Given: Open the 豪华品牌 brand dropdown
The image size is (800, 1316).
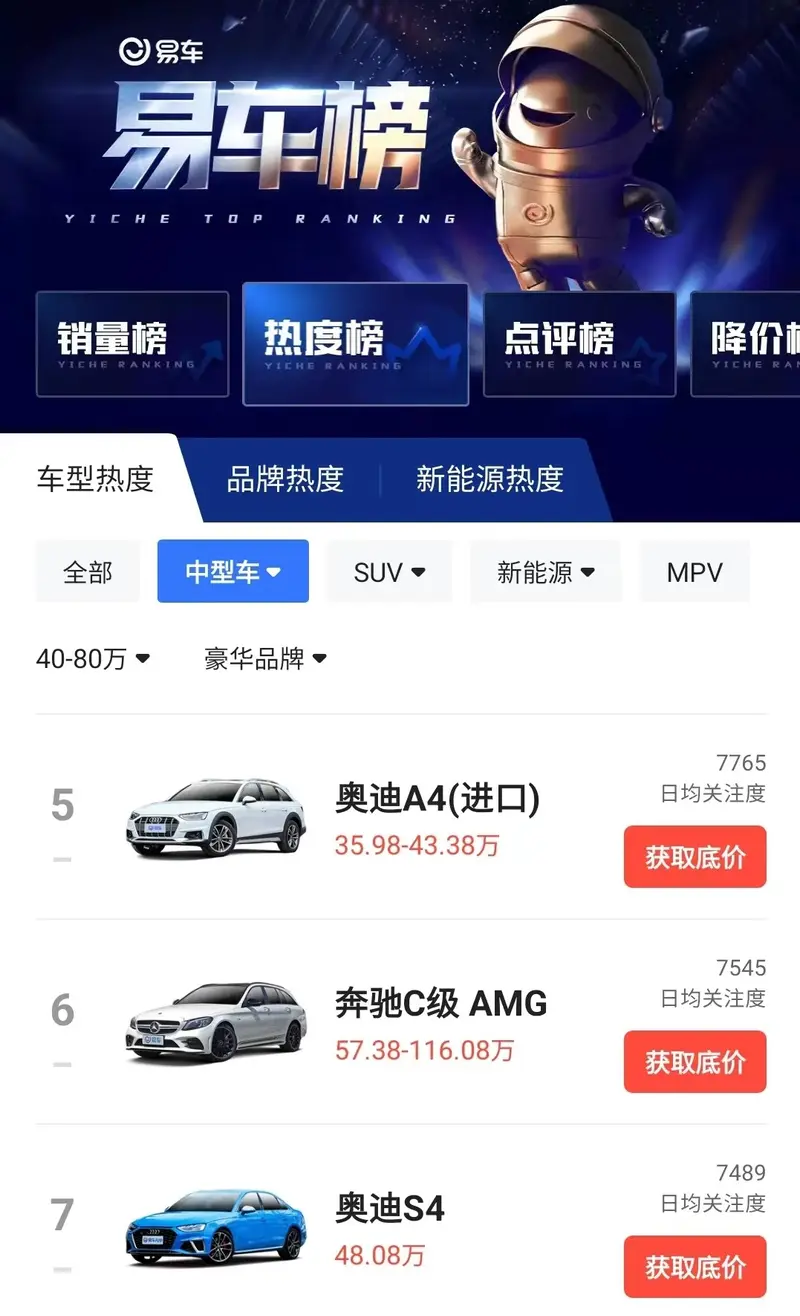Looking at the screenshot, I should coord(265,659).
